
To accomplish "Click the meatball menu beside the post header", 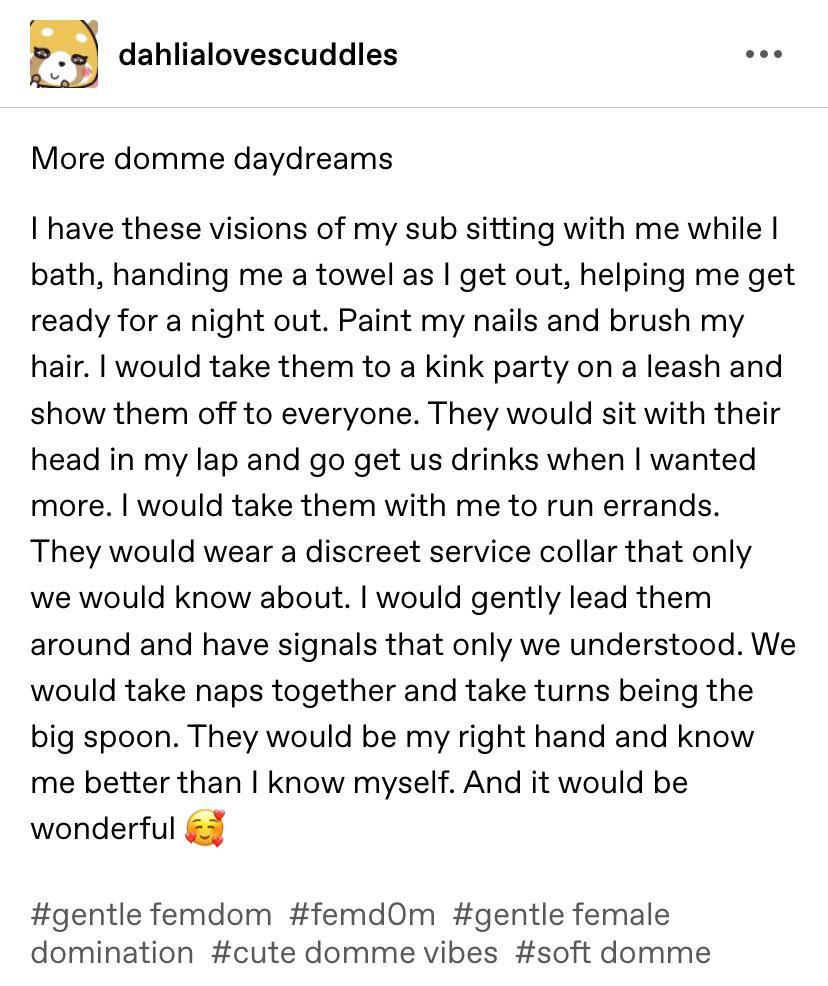I will [762, 55].
